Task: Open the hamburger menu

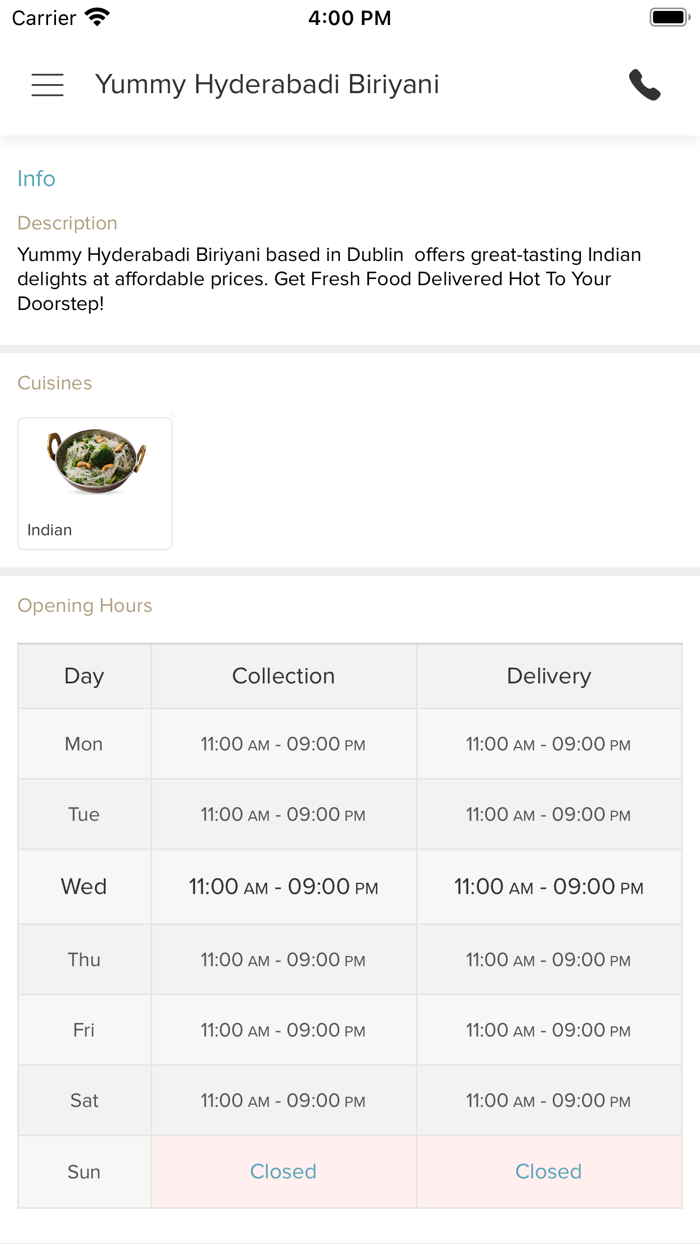Action: pos(47,85)
